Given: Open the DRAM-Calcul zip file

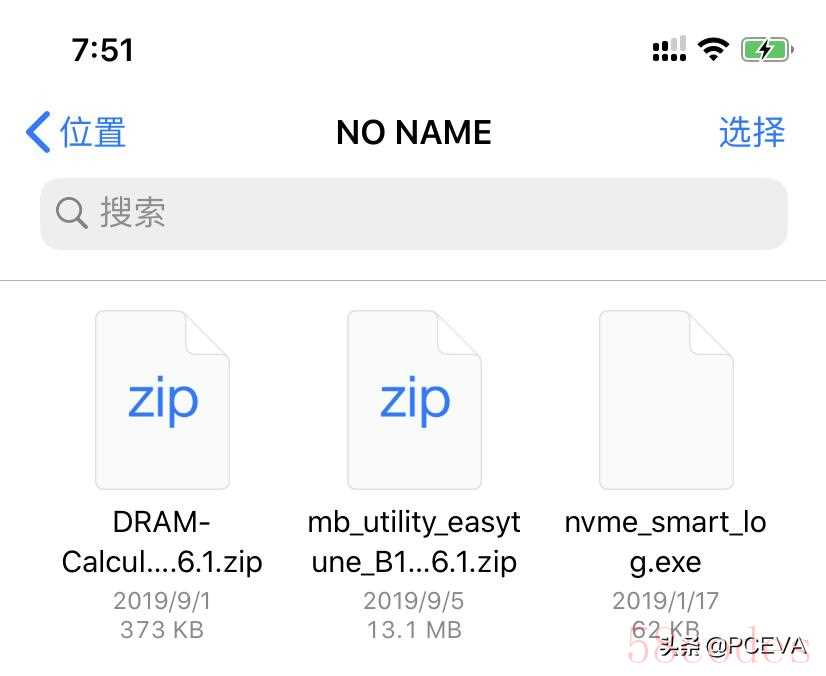Looking at the screenshot, I should 162,400.
